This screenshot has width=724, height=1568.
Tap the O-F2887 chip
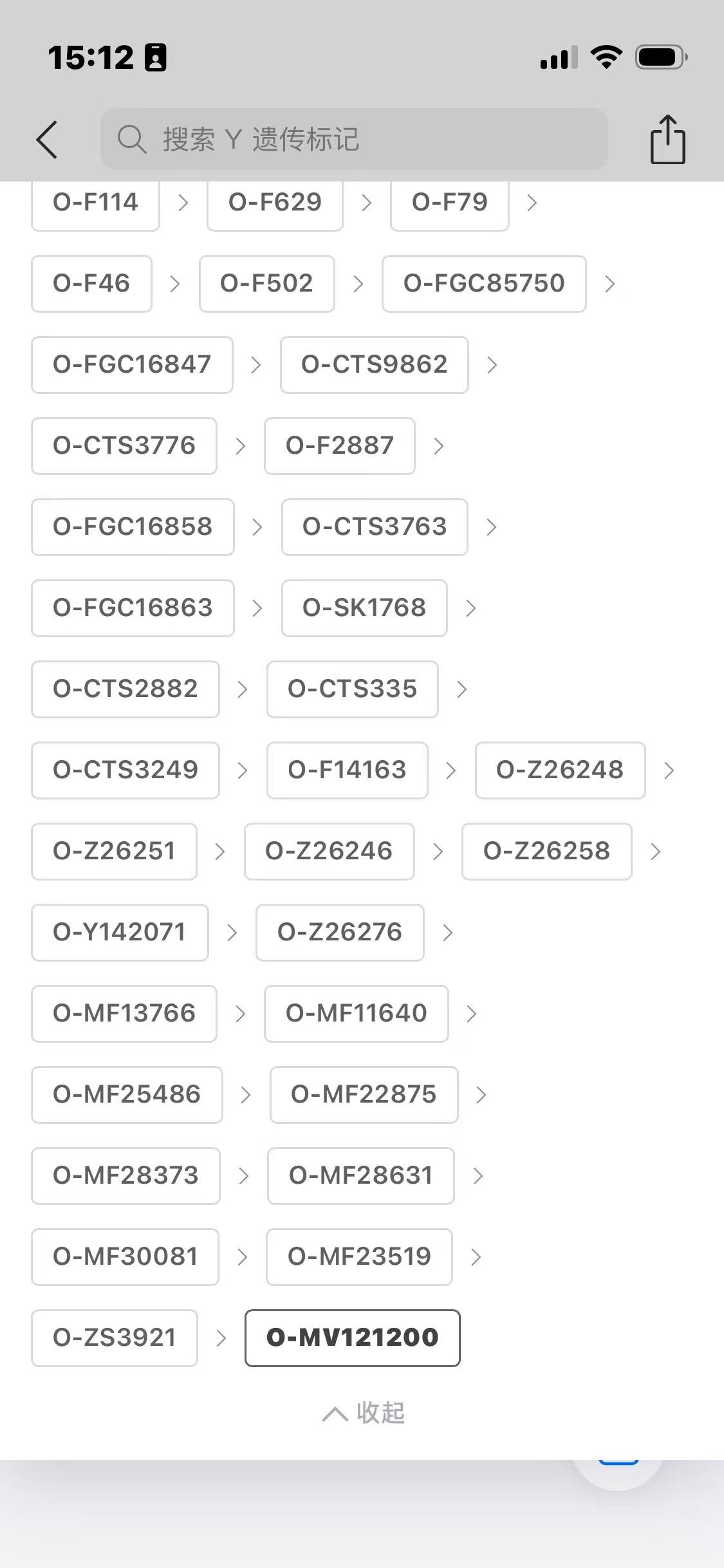tap(339, 446)
